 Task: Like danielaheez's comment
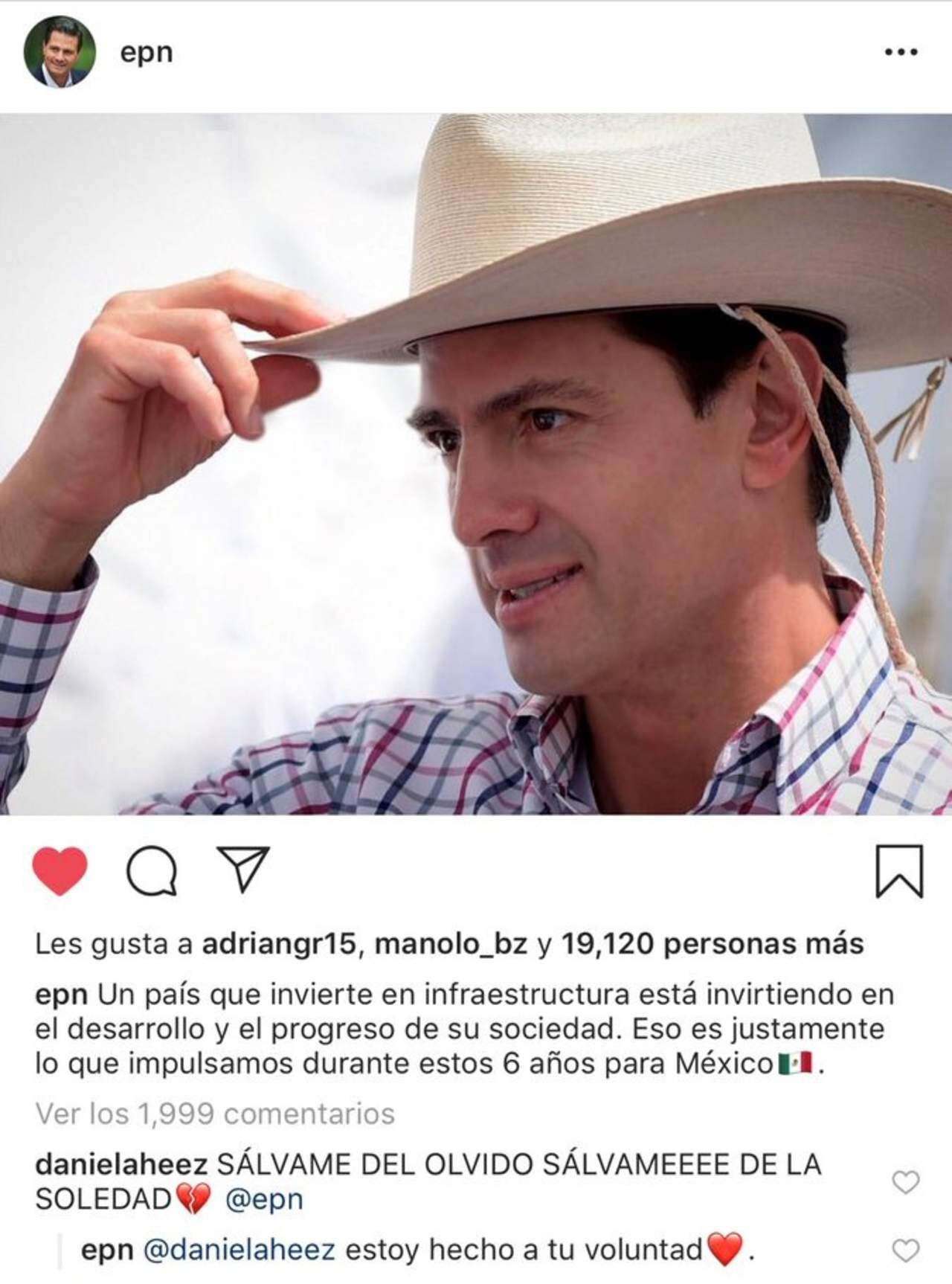pyautogui.click(x=905, y=1181)
